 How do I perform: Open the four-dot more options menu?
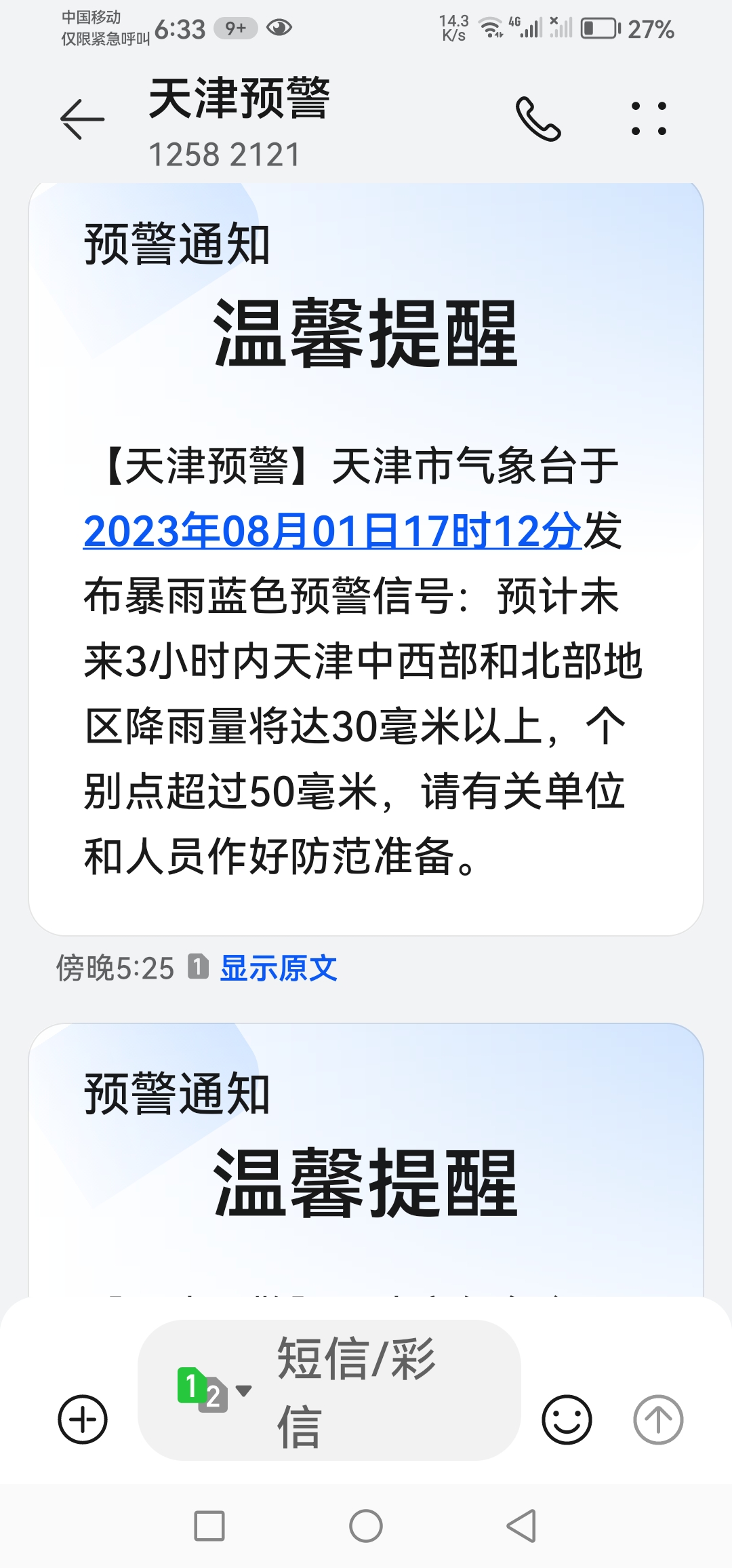(x=649, y=119)
